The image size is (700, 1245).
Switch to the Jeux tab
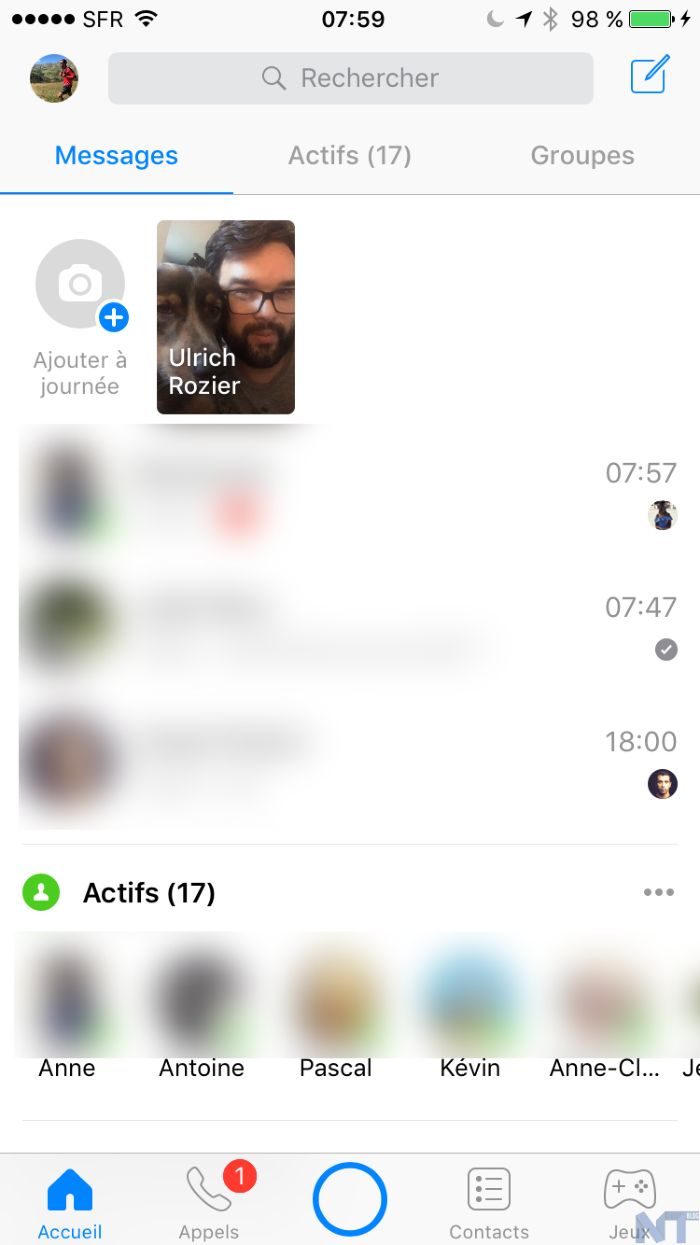pyautogui.click(x=629, y=1202)
